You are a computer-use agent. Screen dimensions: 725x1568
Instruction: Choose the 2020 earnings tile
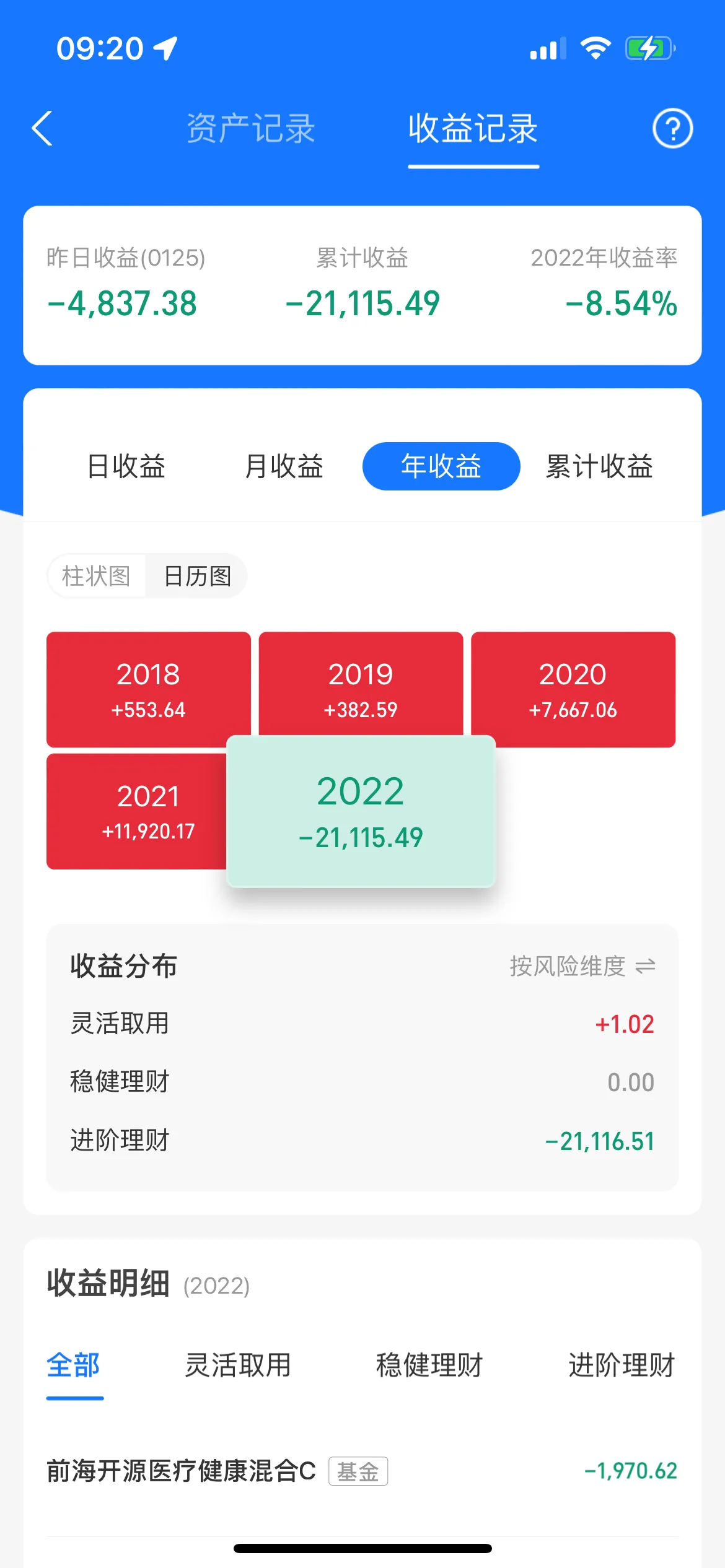[573, 689]
